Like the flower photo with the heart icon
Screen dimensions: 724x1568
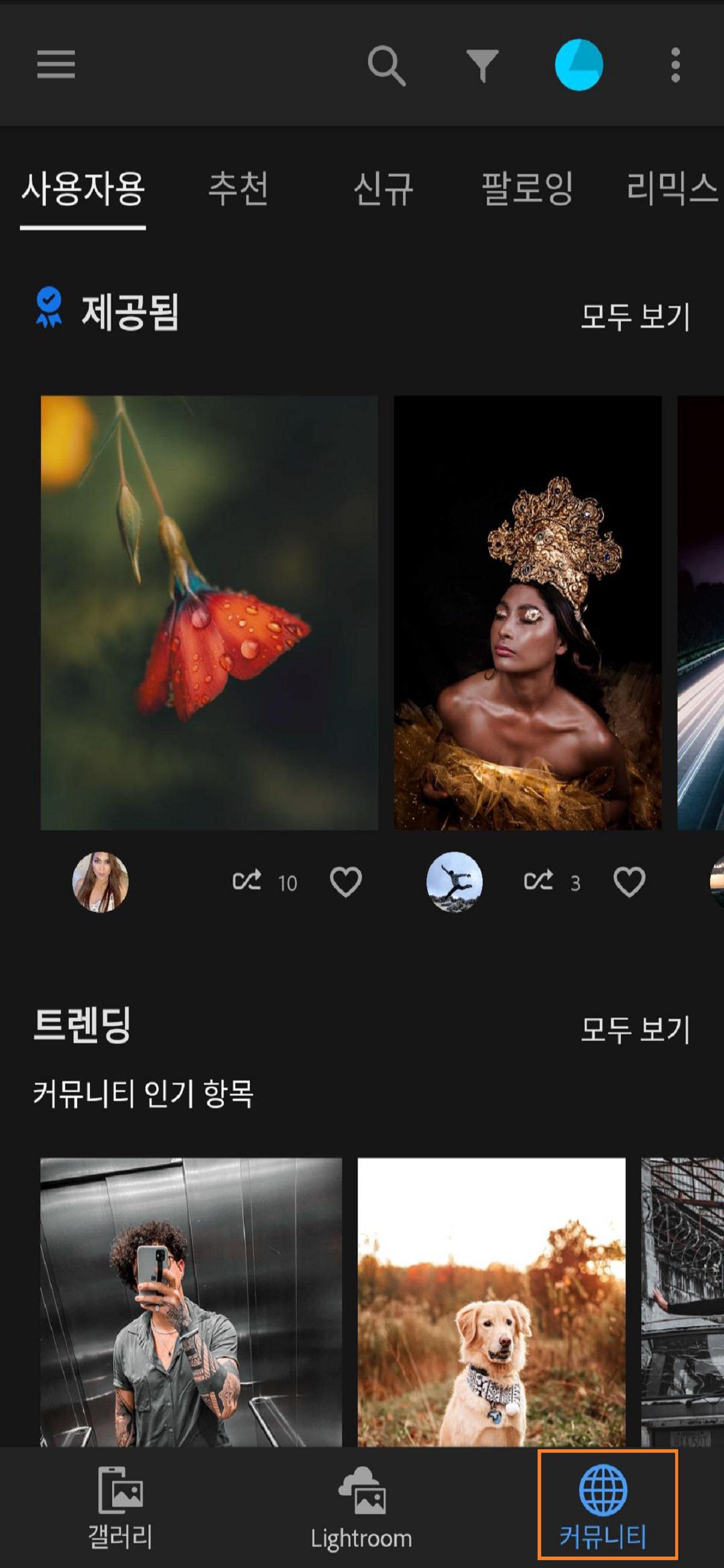tap(347, 881)
